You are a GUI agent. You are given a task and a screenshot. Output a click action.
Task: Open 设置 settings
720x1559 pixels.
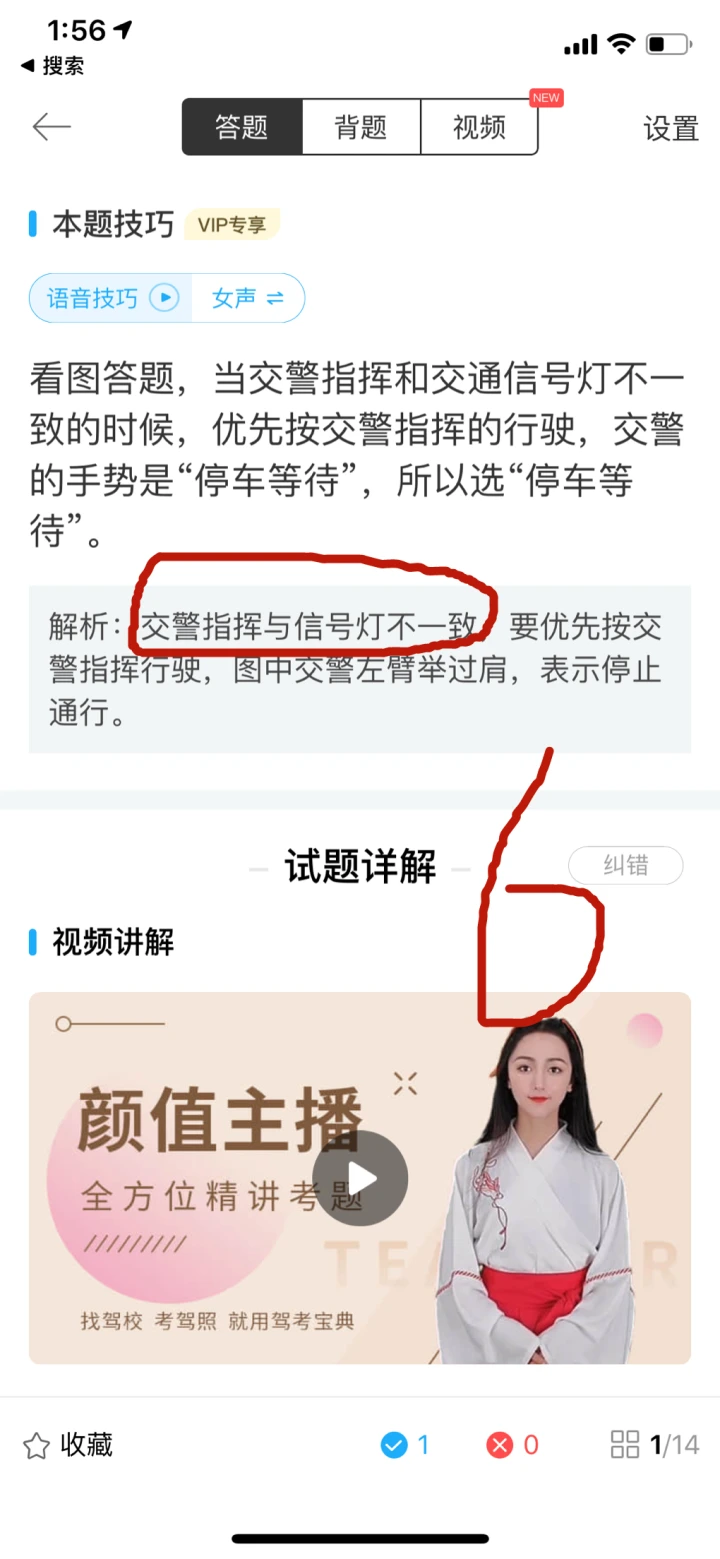click(670, 128)
